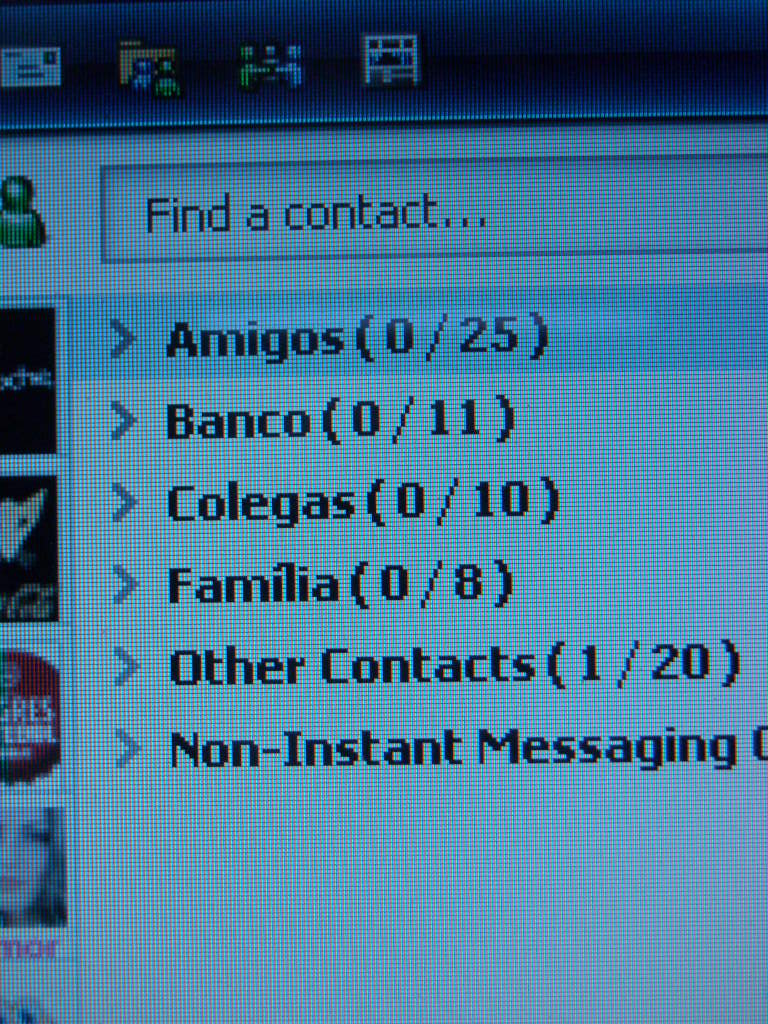Open the email envelope icon
The image size is (768, 1024).
[x=30, y=68]
